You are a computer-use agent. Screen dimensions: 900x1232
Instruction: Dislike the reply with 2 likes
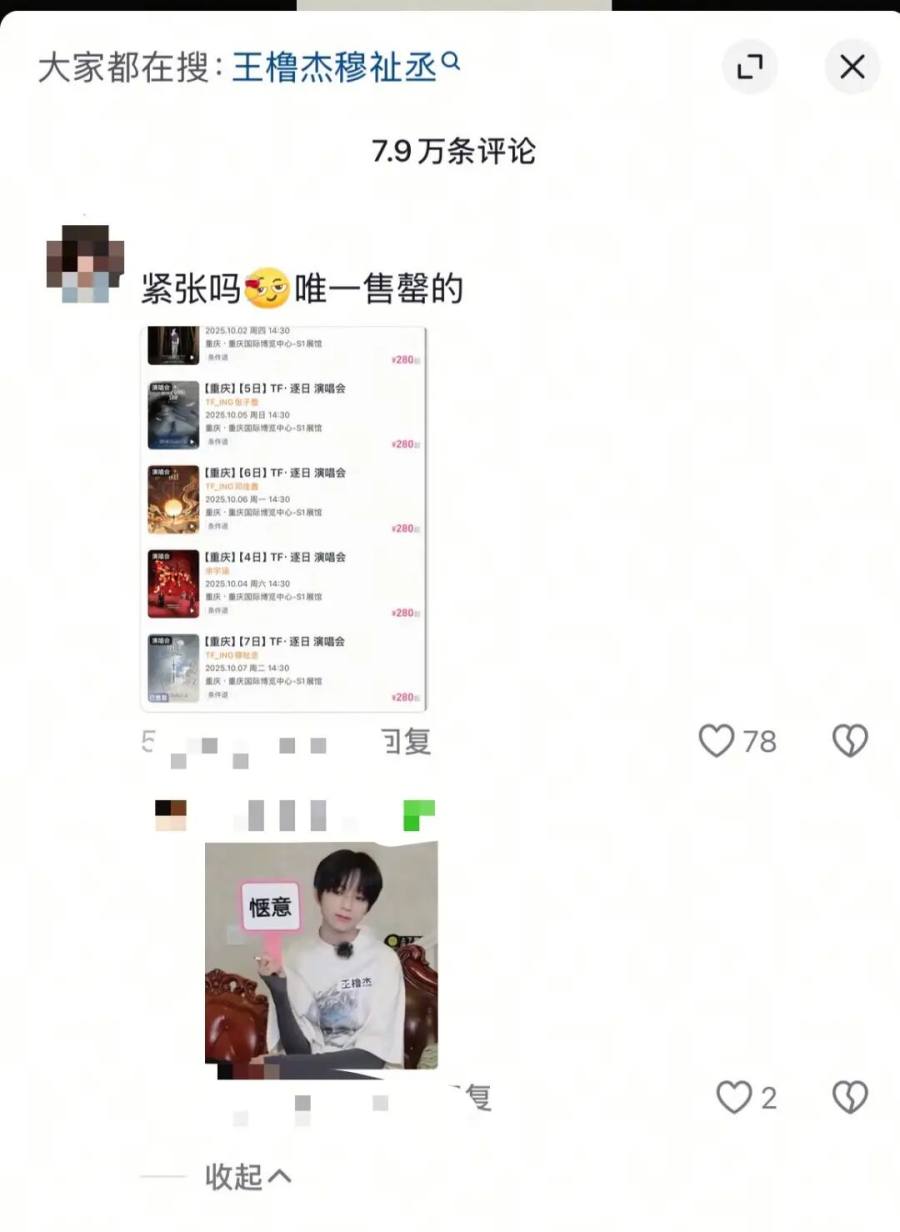(x=850, y=1098)
